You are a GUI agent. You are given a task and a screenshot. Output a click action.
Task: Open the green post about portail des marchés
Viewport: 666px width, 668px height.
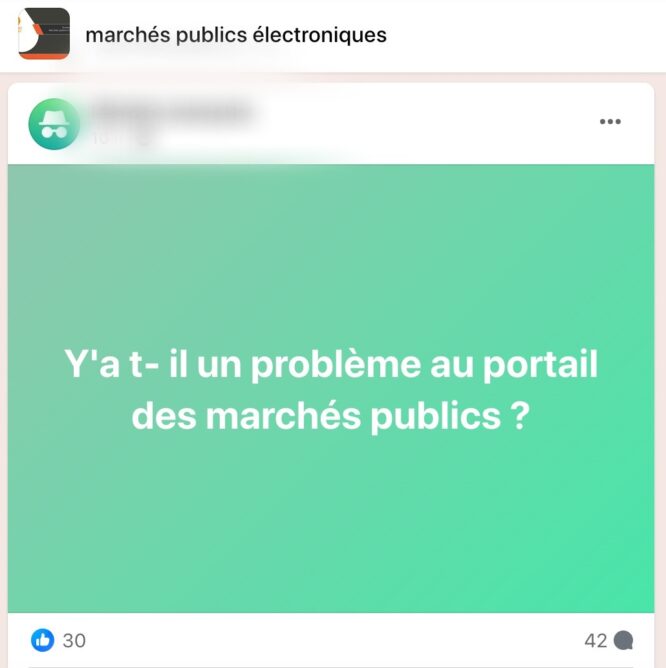(x=331, y=388)
